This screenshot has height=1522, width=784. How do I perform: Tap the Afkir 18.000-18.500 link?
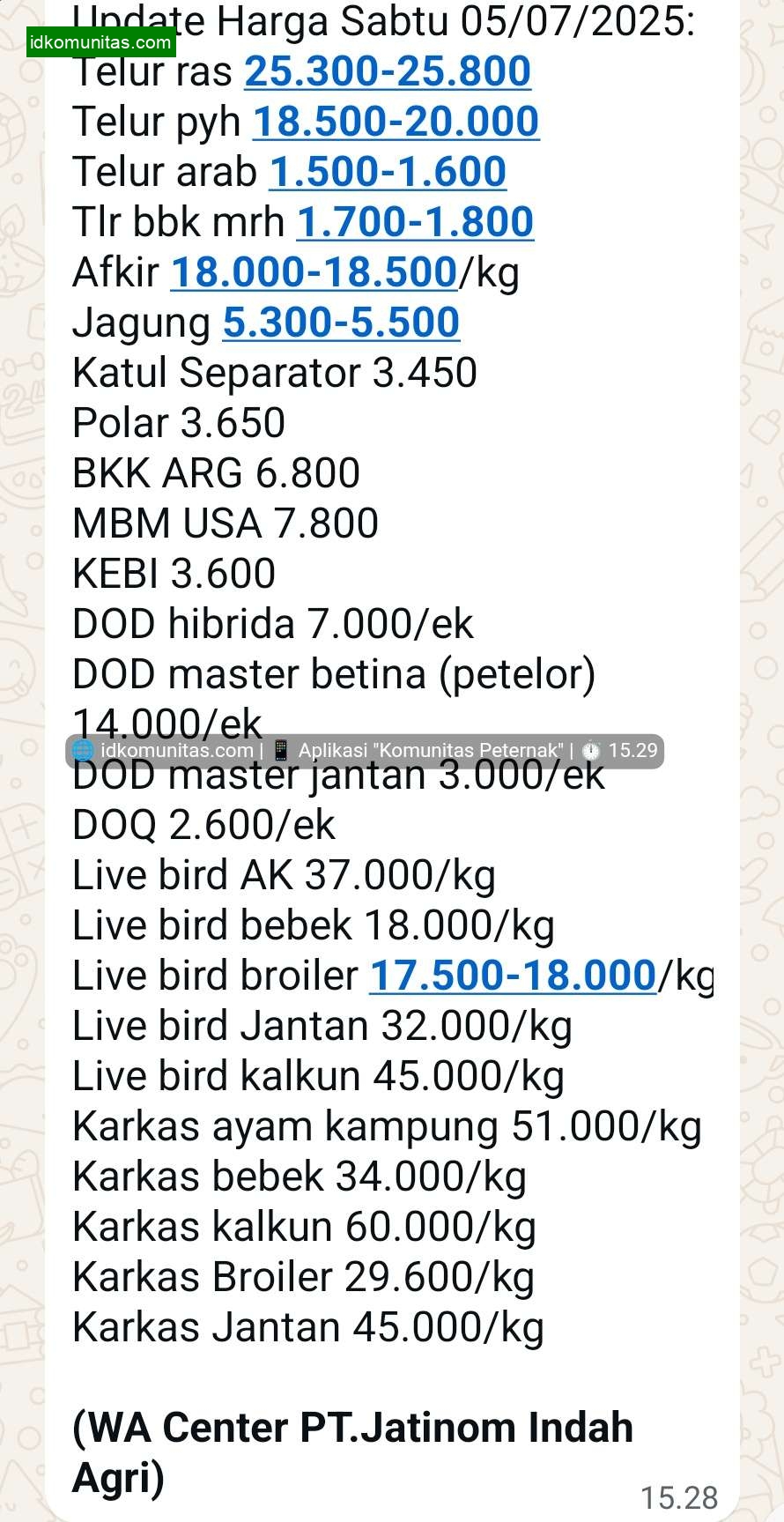314,273
